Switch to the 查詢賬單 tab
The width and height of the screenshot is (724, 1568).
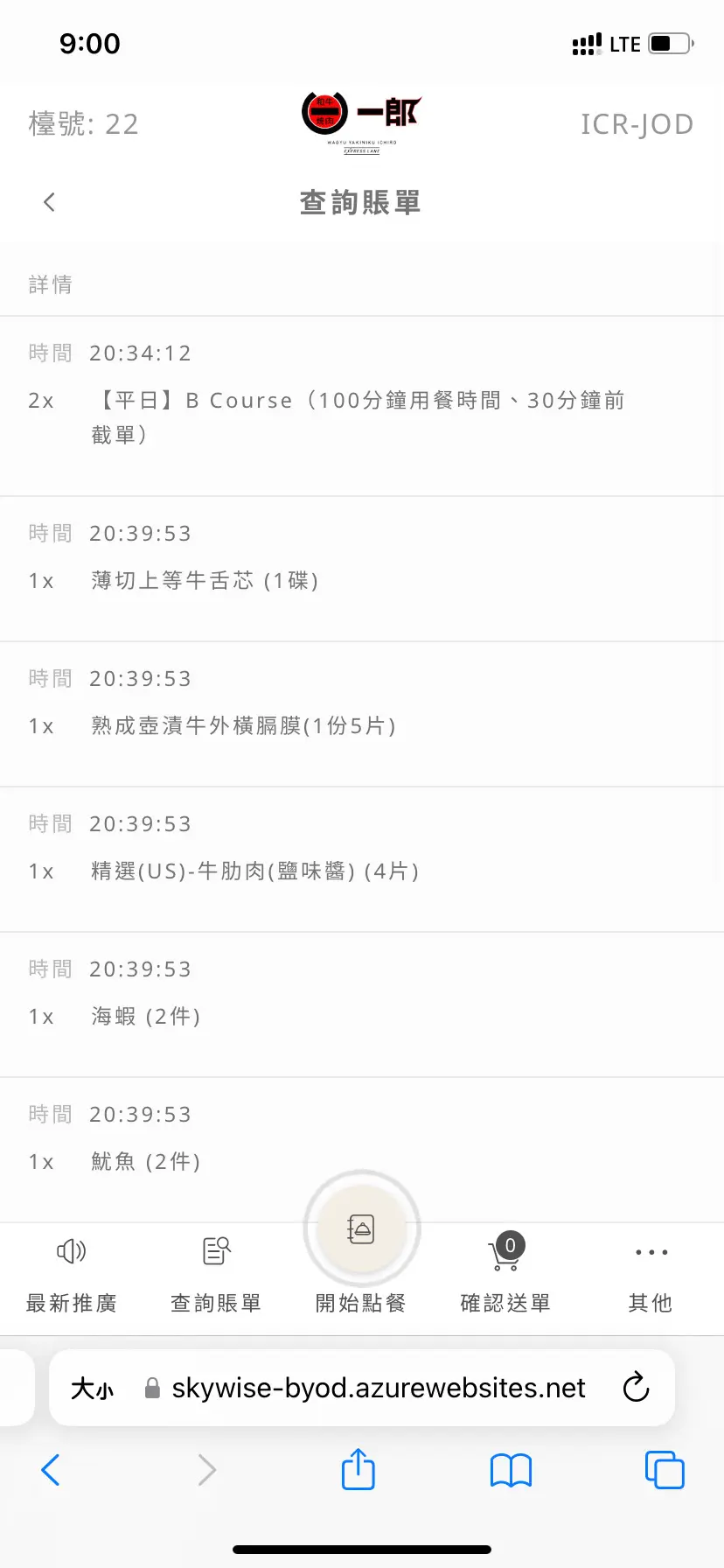click(216, 1273)
